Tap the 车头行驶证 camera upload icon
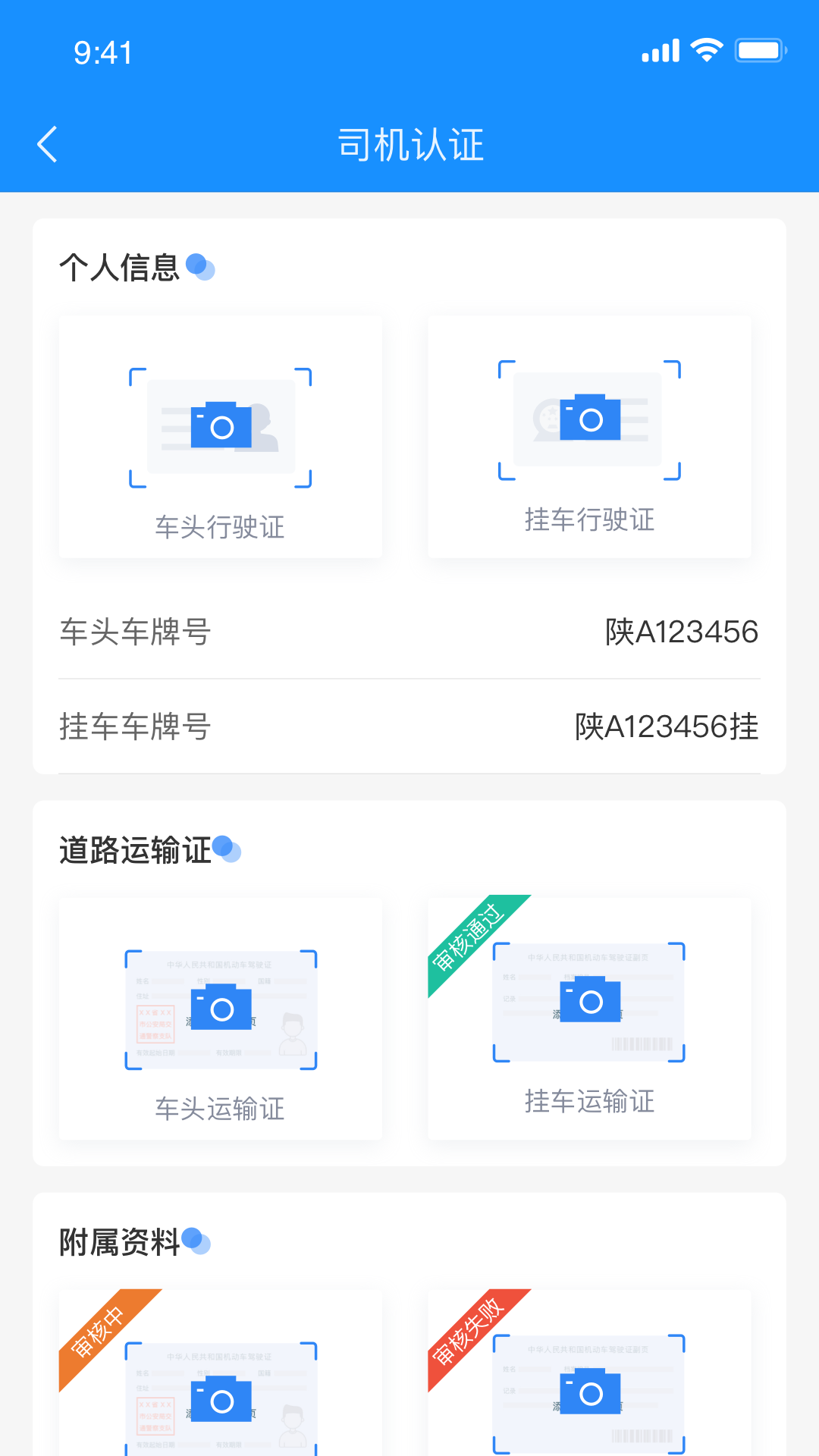Image resolution: width=819 pixels, height=1456 pixels. (x=221, y=426)
